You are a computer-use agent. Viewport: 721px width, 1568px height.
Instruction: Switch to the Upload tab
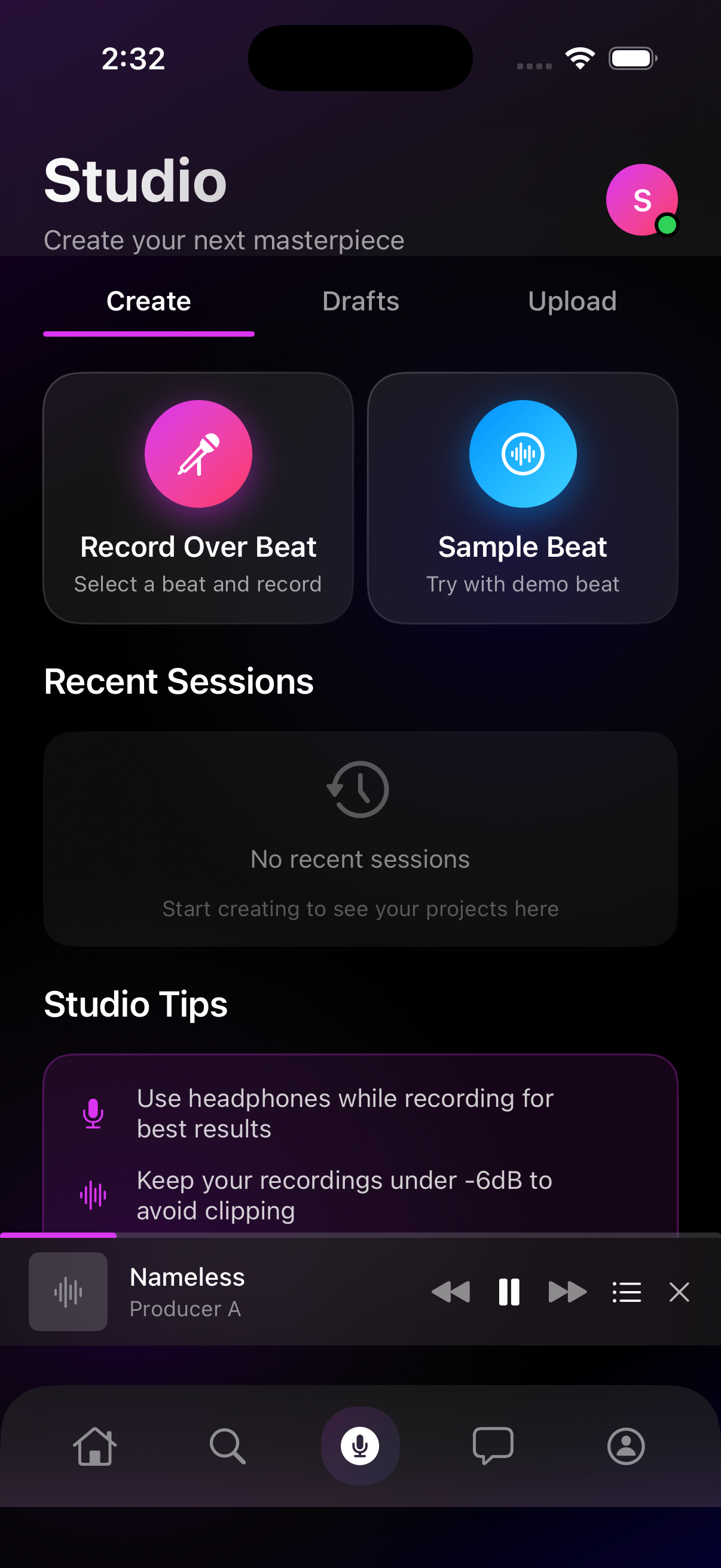click(573, 301)
